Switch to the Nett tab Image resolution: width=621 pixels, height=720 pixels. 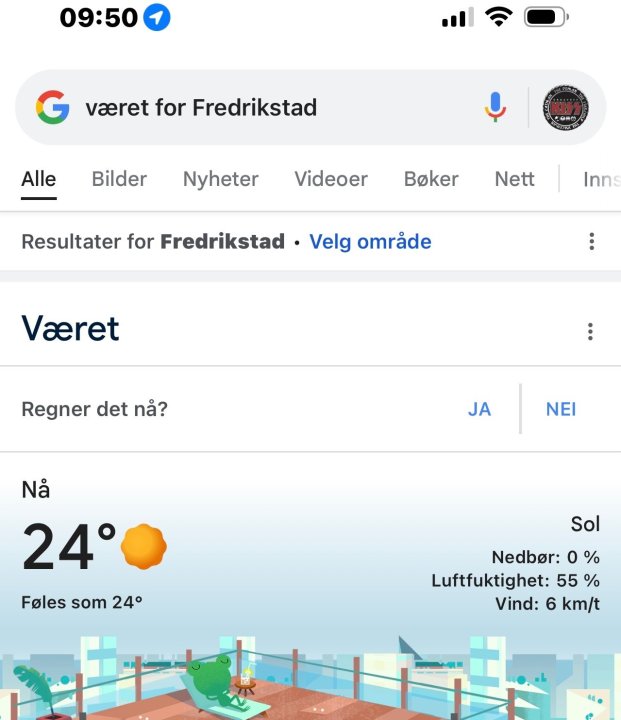click(514, 179)
